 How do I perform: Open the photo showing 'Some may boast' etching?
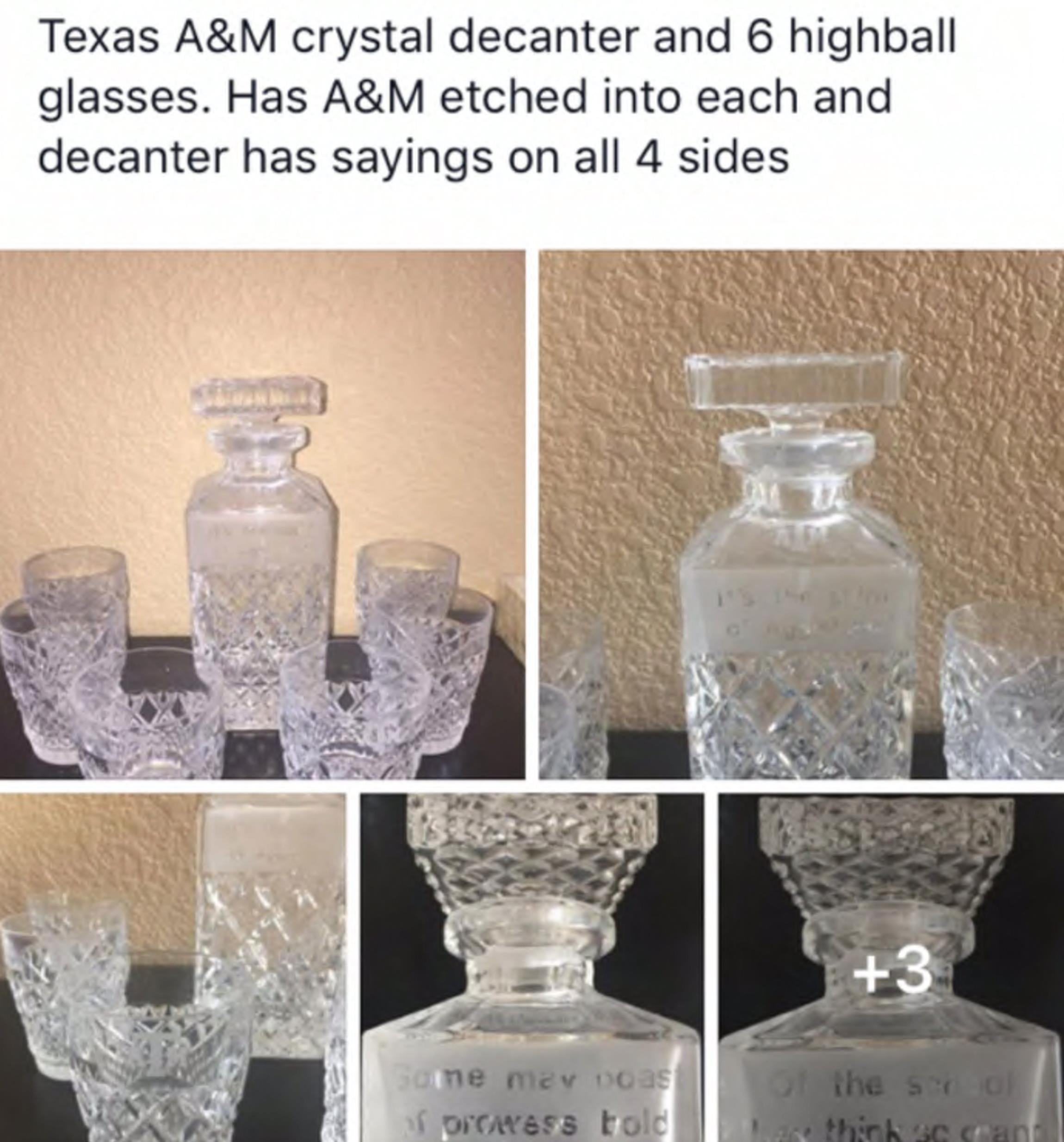tap(532, 968)
